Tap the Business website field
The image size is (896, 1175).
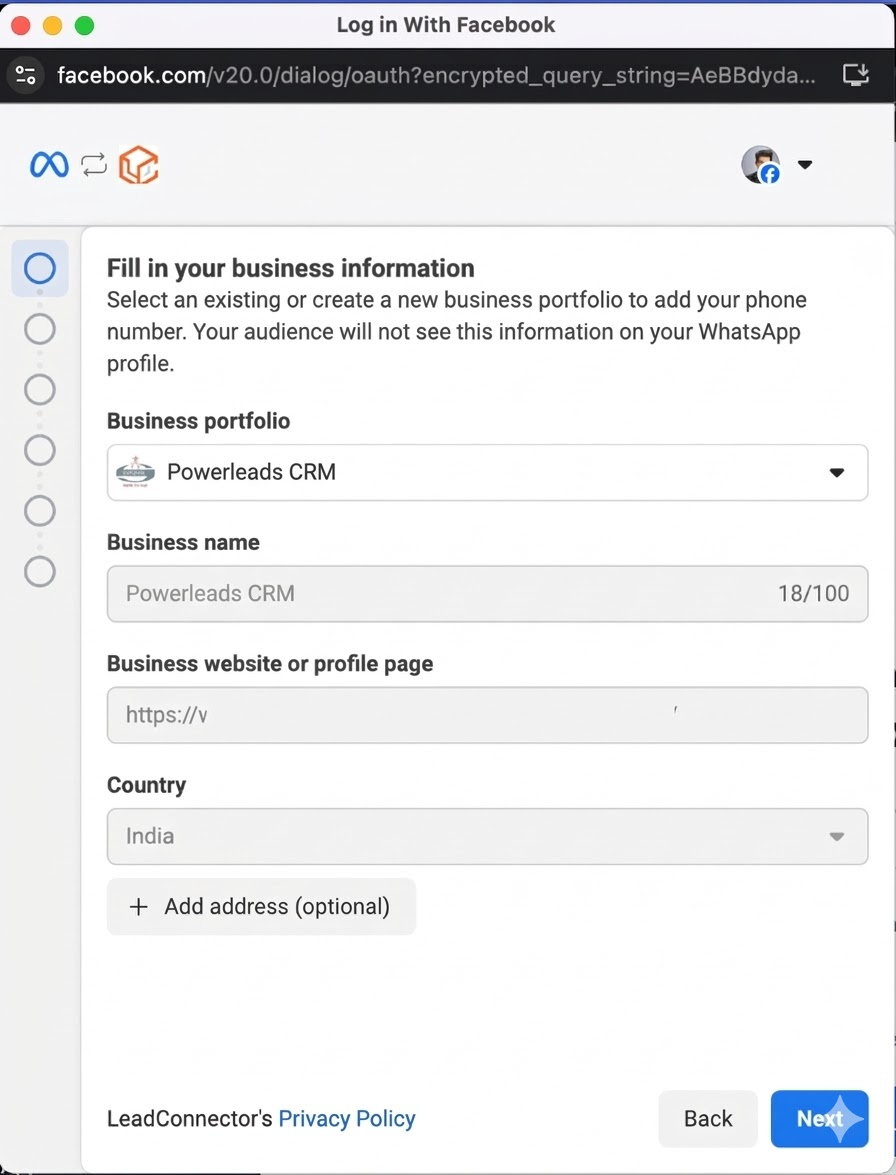pyautogui.click(x=487, y=715)
